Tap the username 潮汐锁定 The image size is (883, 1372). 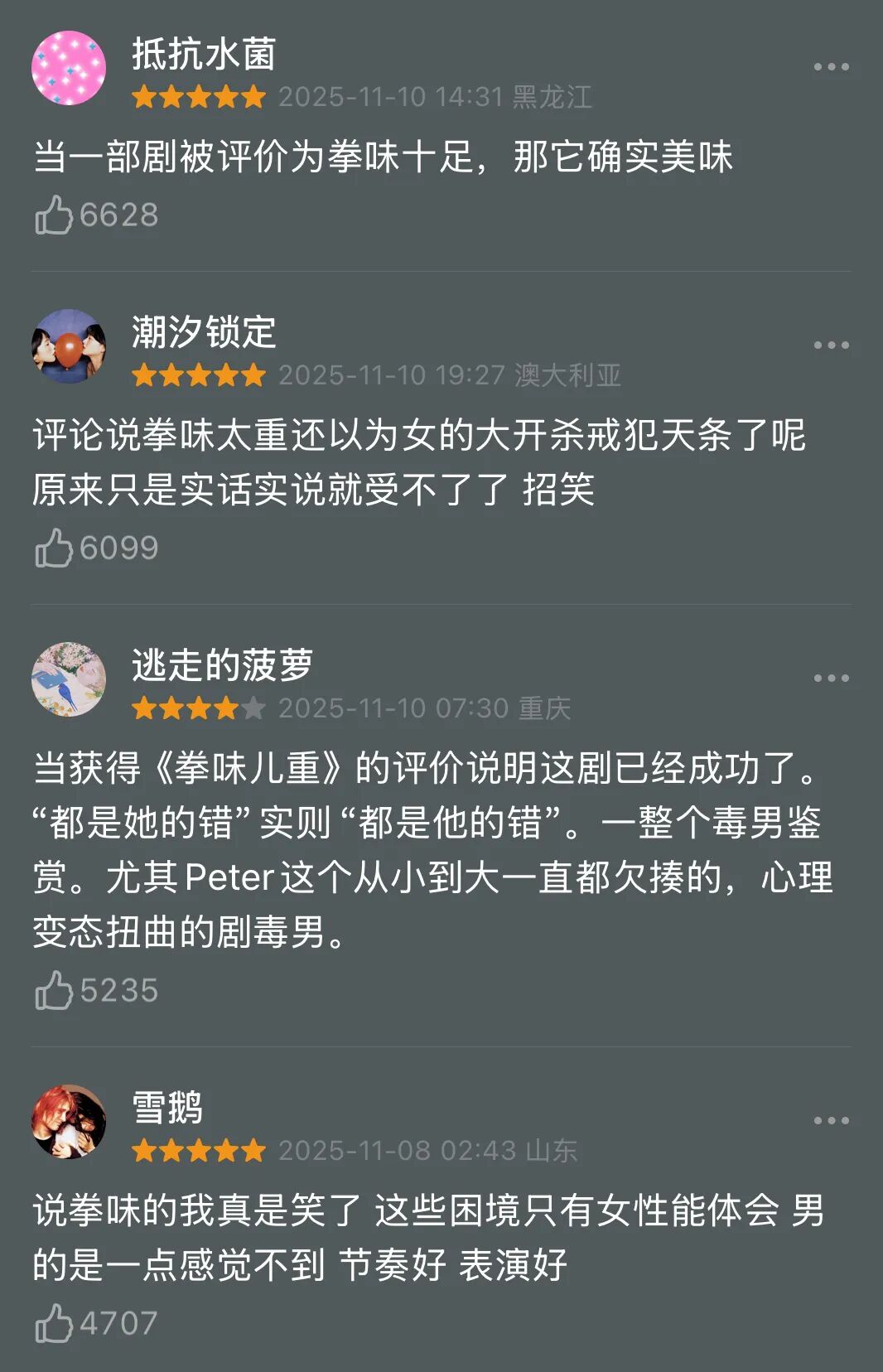pyautogui.click(x=204, y=333)
